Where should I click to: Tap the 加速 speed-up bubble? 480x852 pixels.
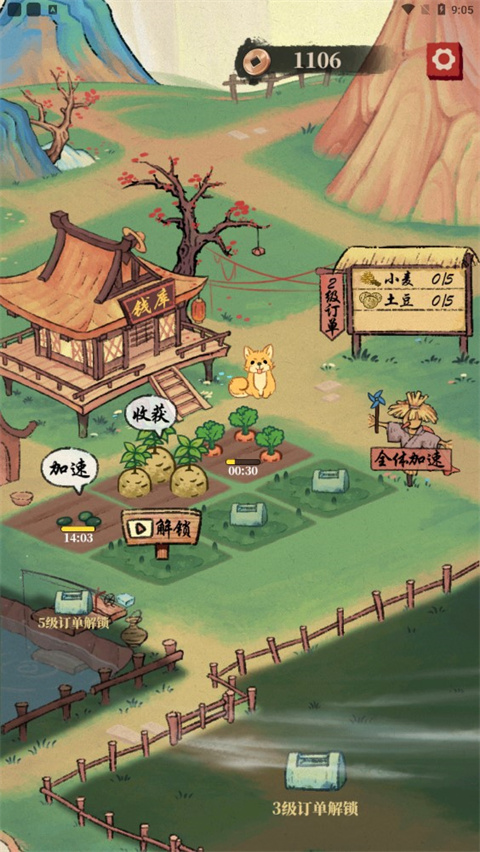(x=70, y=470)
